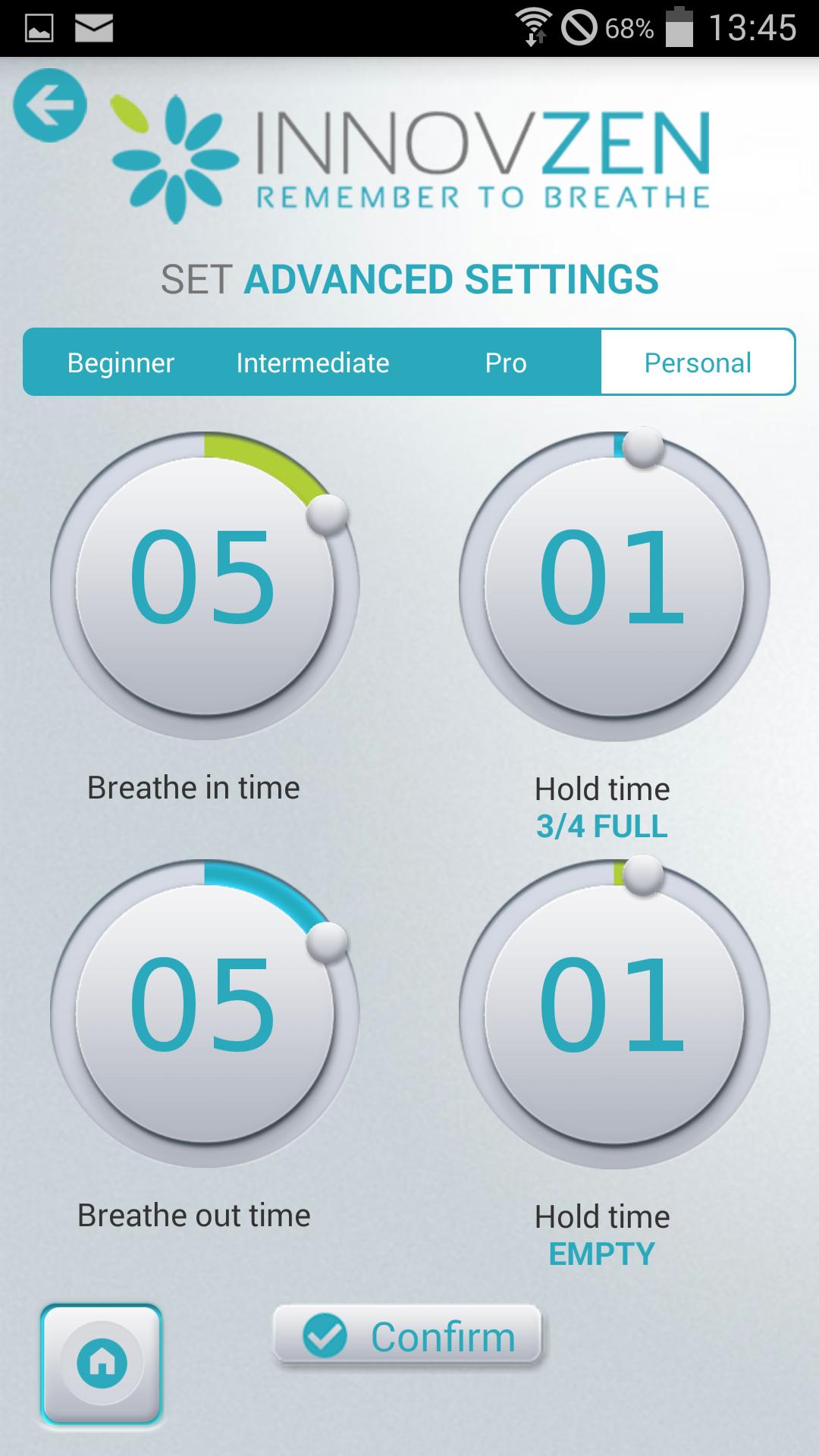
Task: Select the Personal tab
Action: (x=697, y=362)
